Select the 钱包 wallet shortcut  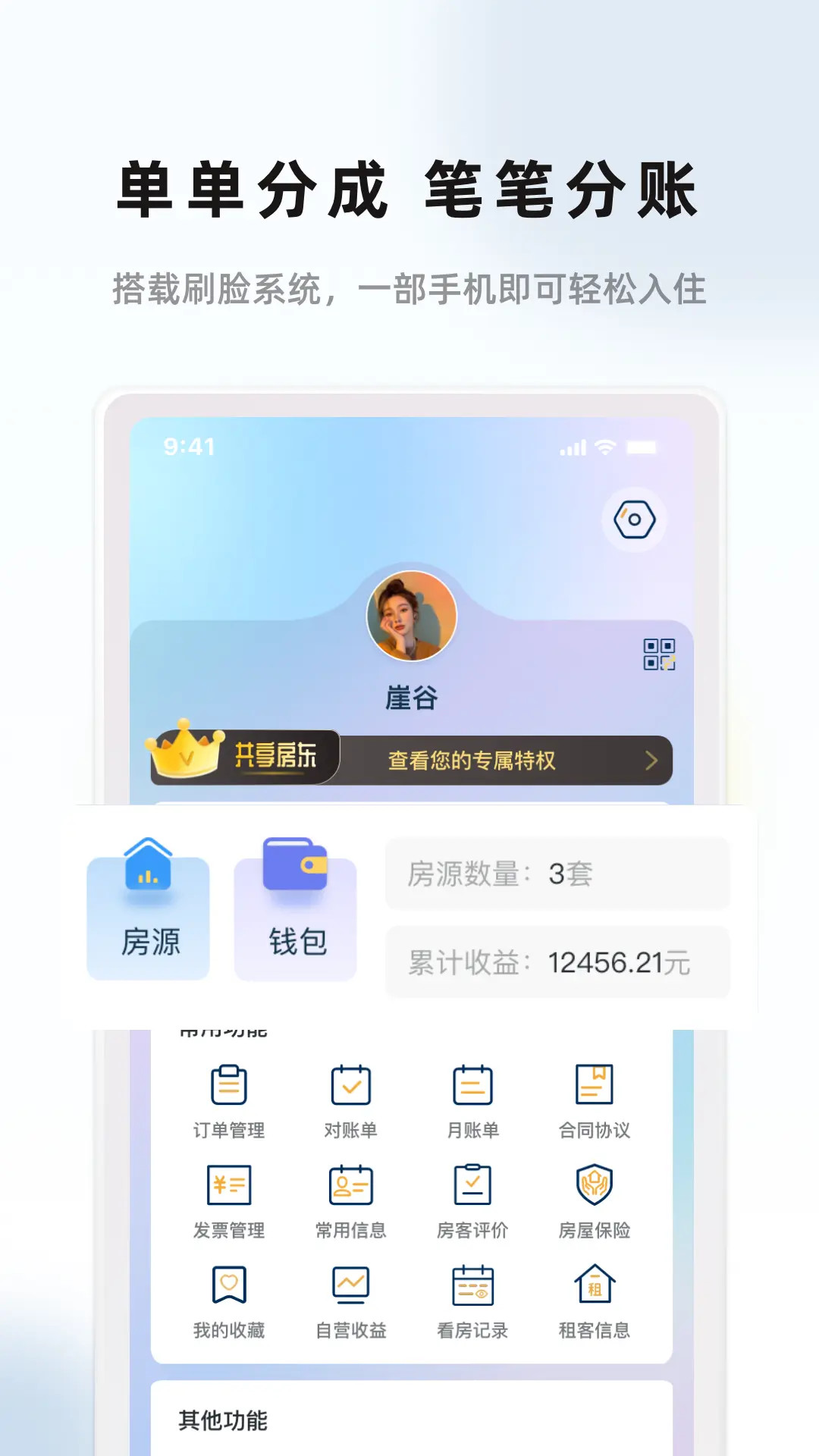[296, 914]
